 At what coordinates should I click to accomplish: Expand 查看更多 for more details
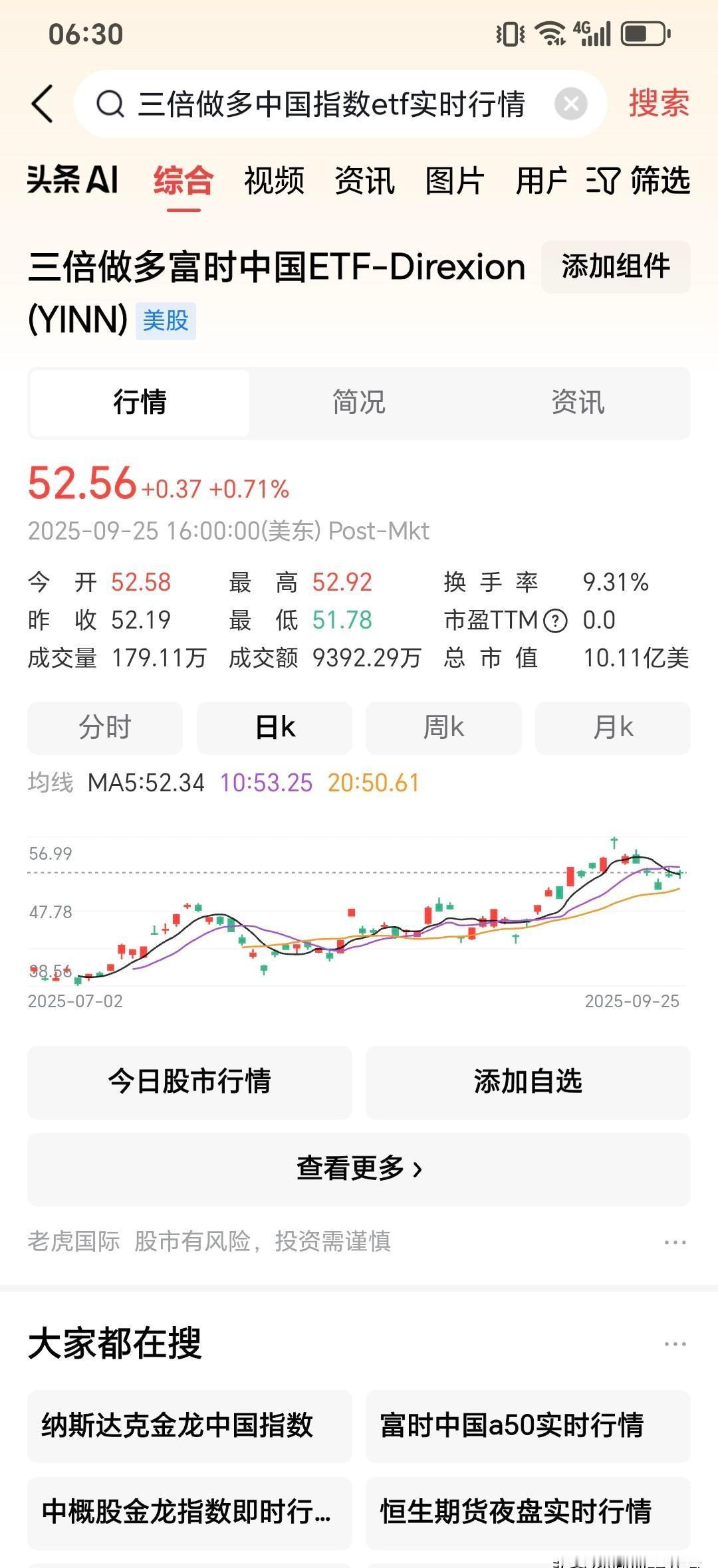[x=359, y=1169]
